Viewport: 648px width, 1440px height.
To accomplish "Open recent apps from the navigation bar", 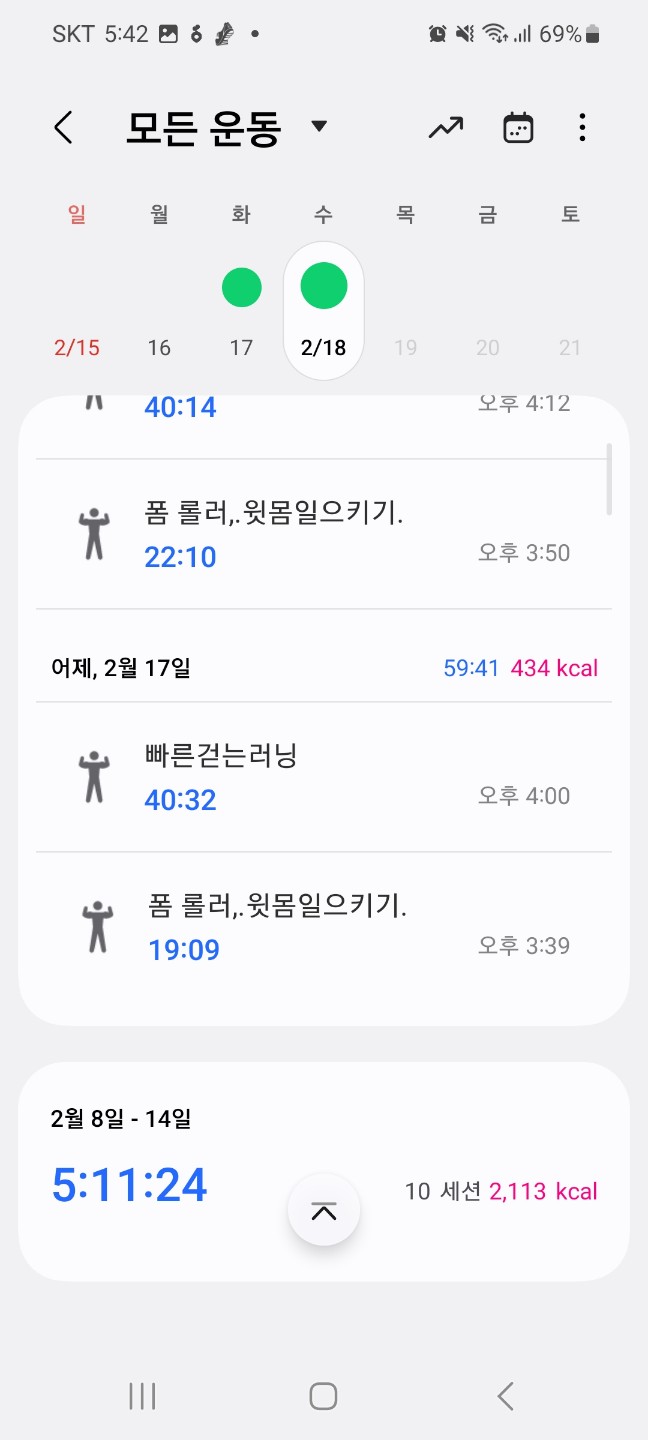I will [x=143, y=1396].
